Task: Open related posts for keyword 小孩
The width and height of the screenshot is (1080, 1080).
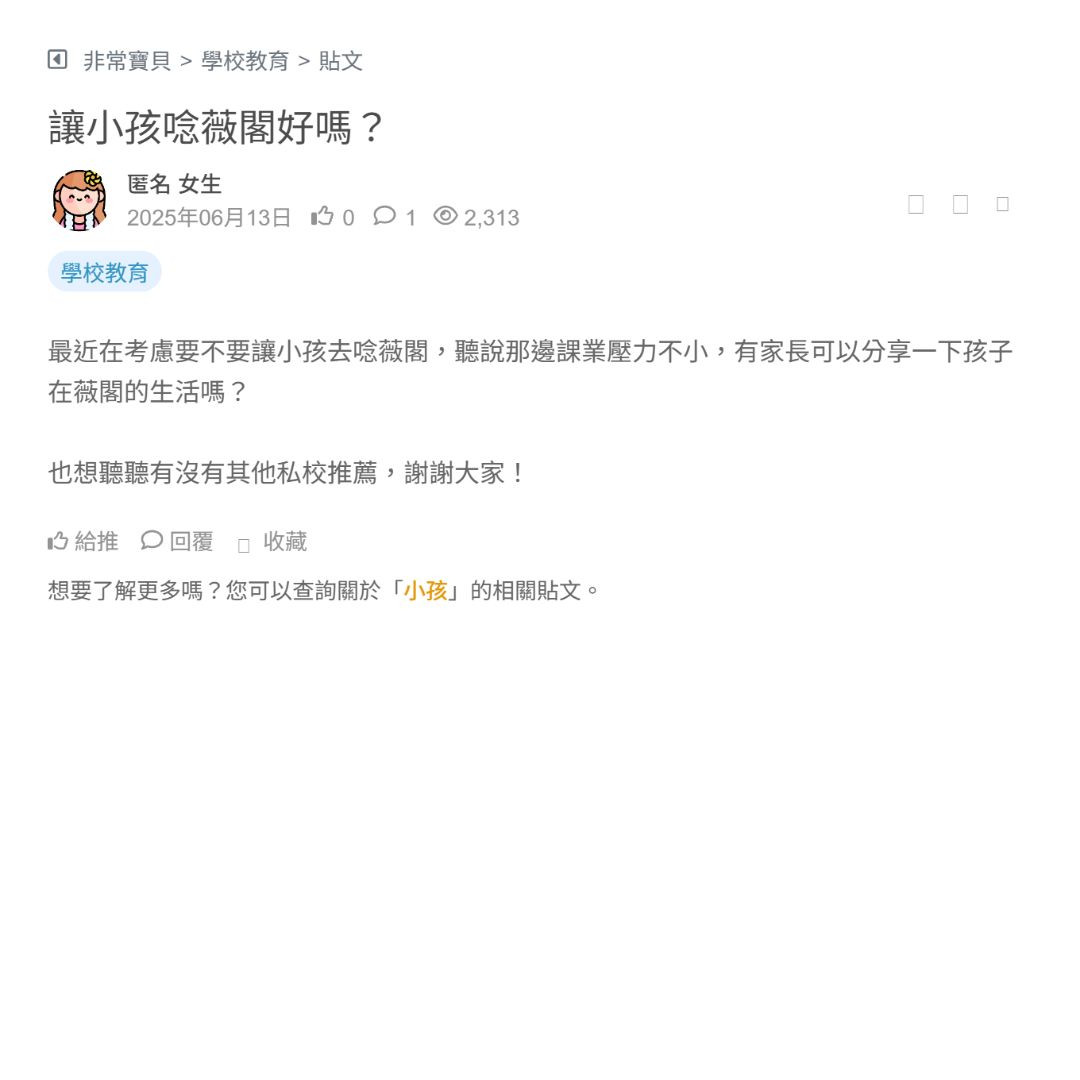Action: (425, 590)
